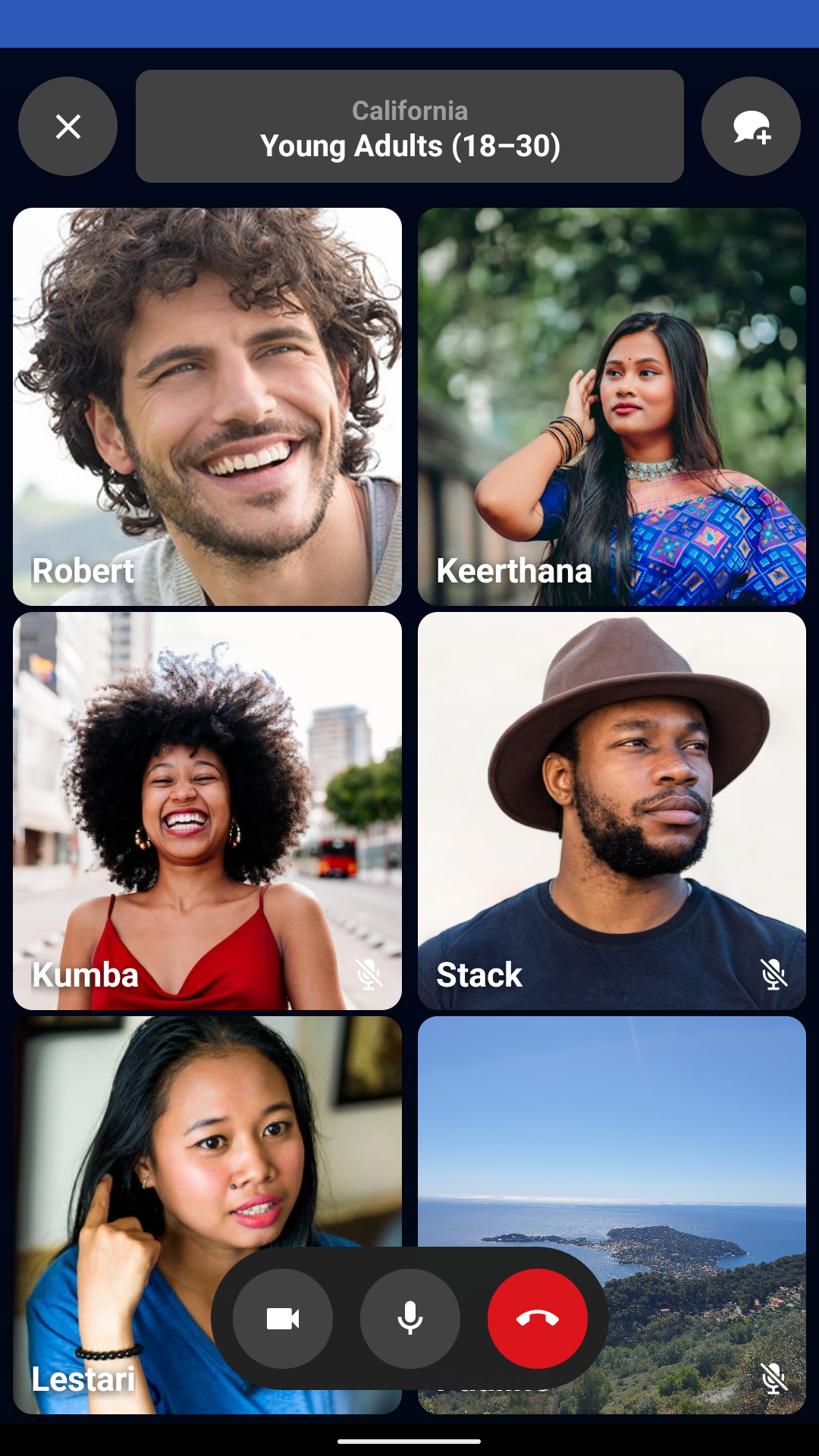Mute your microphone
Viewport: 819px width, 1456px height.
(410, 1319)
